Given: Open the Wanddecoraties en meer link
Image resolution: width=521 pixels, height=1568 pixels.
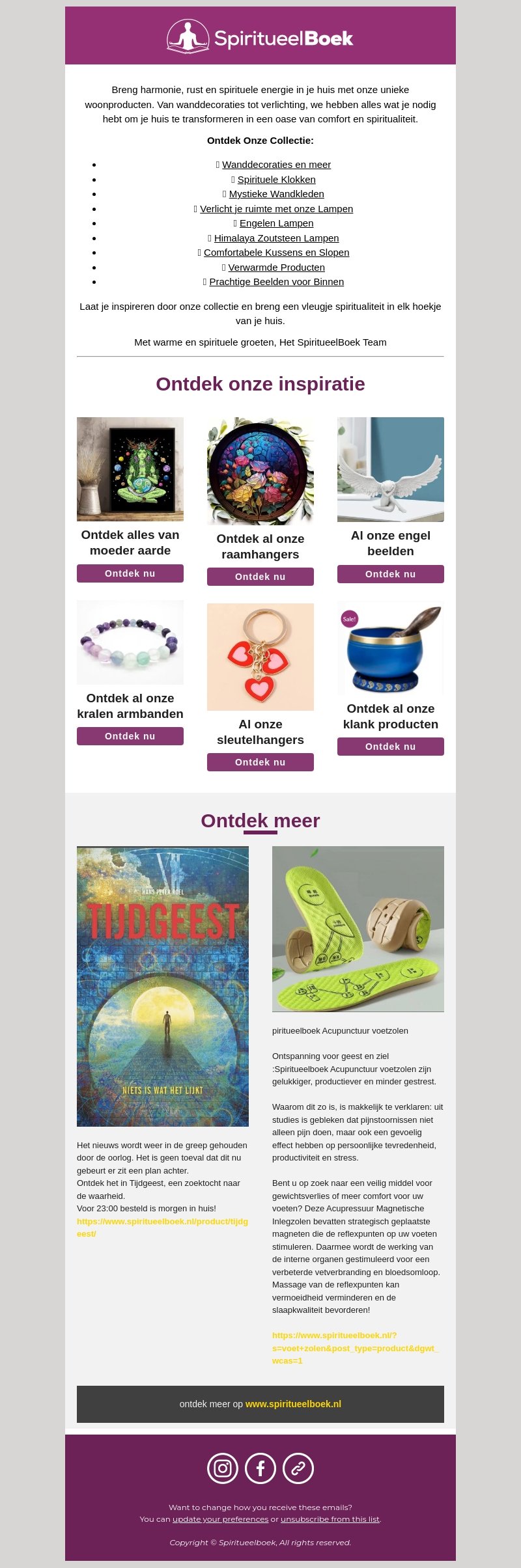Looking at the screenshot, I should click(276, 165).
